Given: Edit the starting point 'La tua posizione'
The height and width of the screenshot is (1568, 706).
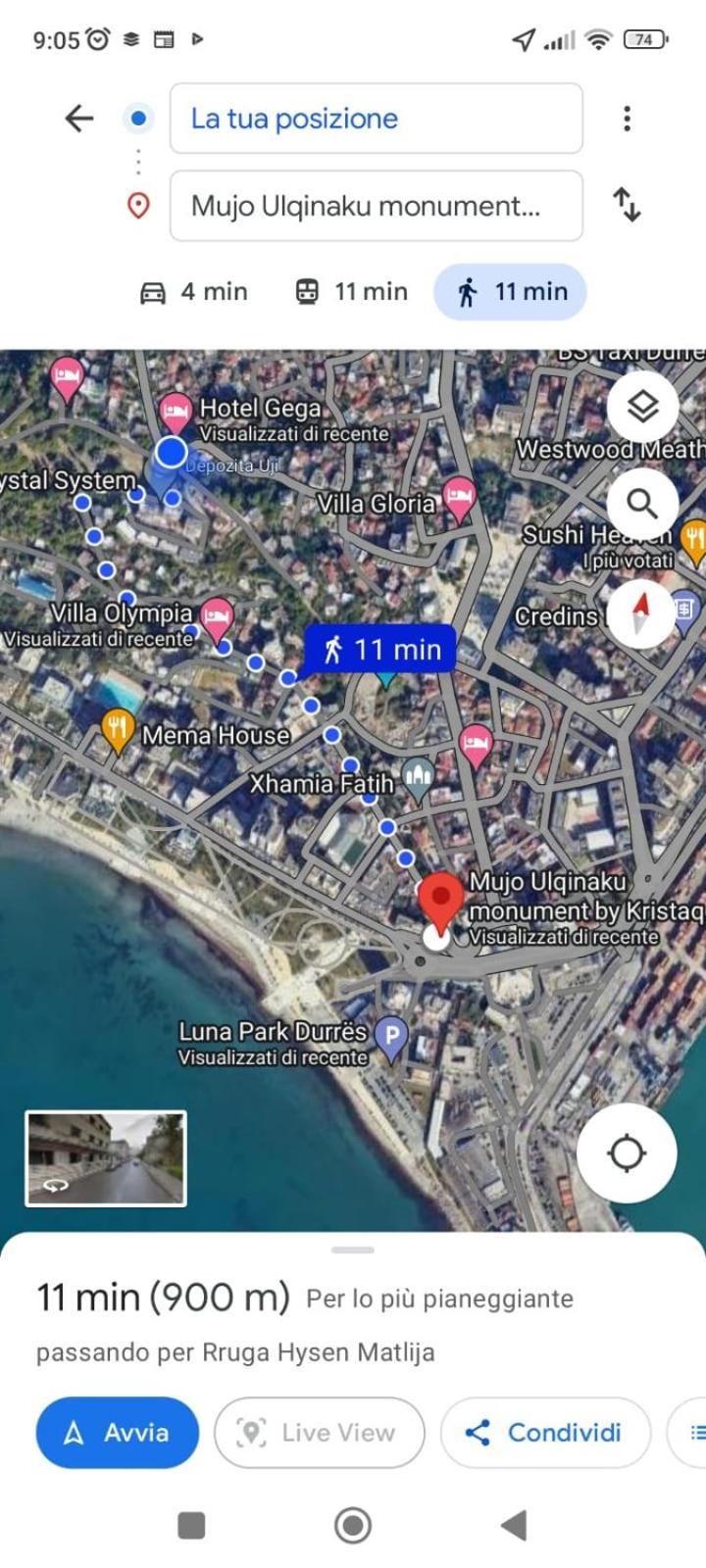Looking at the screenshot, I should coord(376,119).
